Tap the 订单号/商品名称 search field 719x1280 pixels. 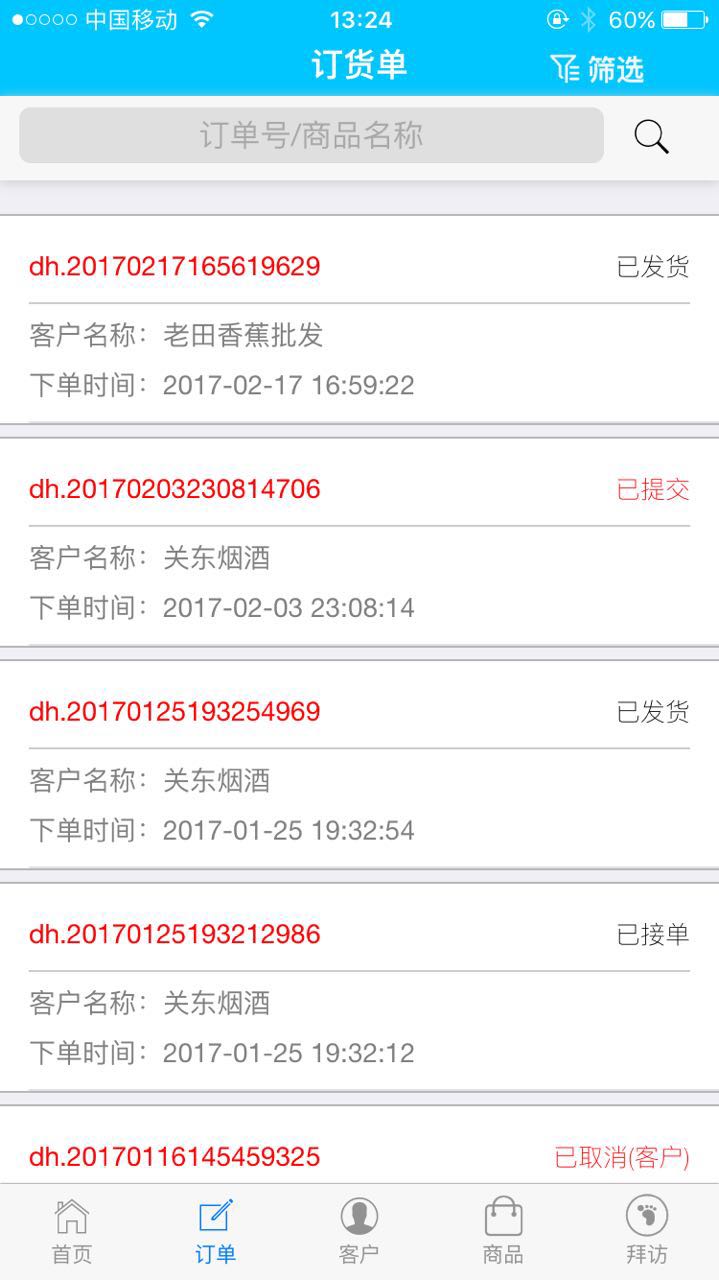311,136
